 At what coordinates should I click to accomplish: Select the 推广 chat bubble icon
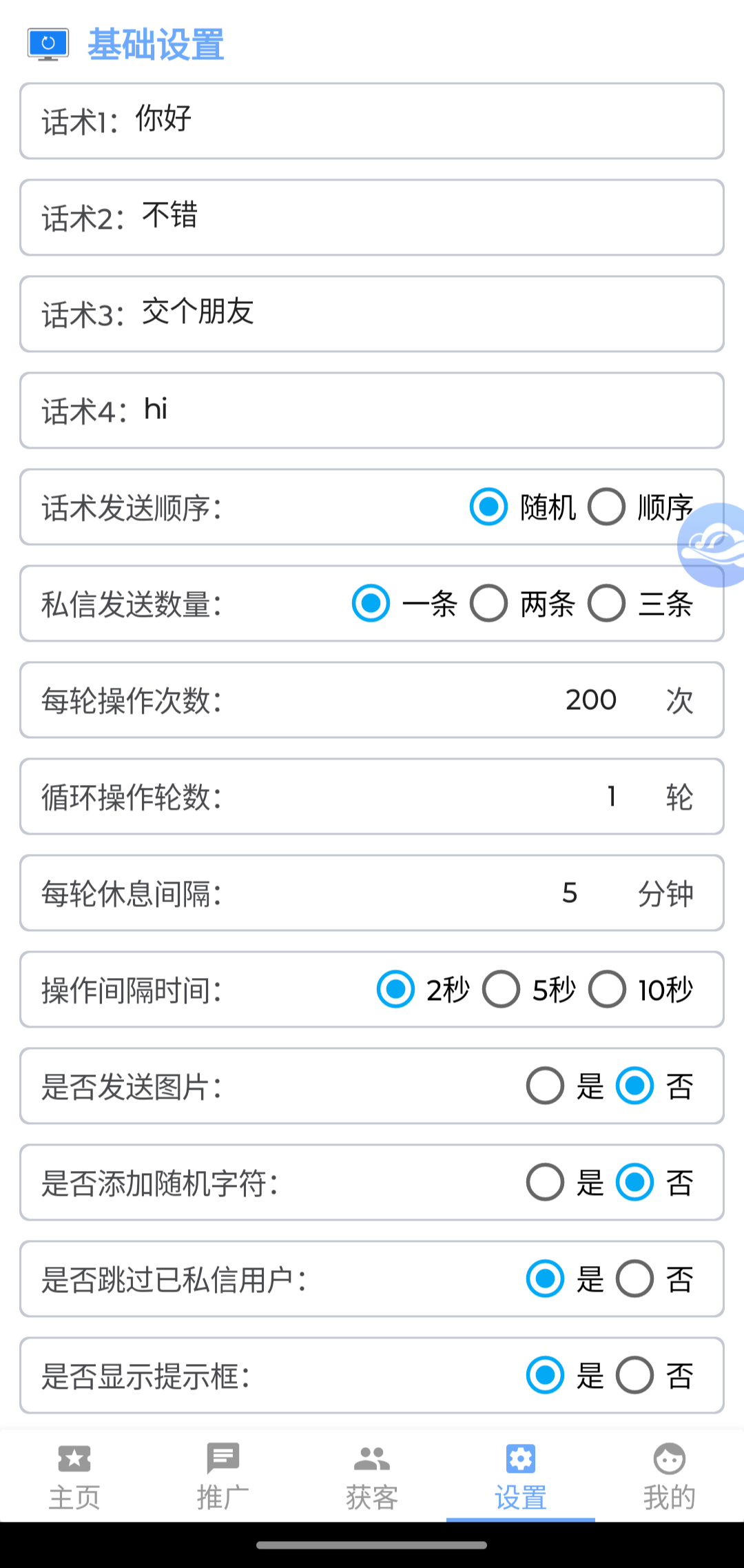tap(222, 1458)
